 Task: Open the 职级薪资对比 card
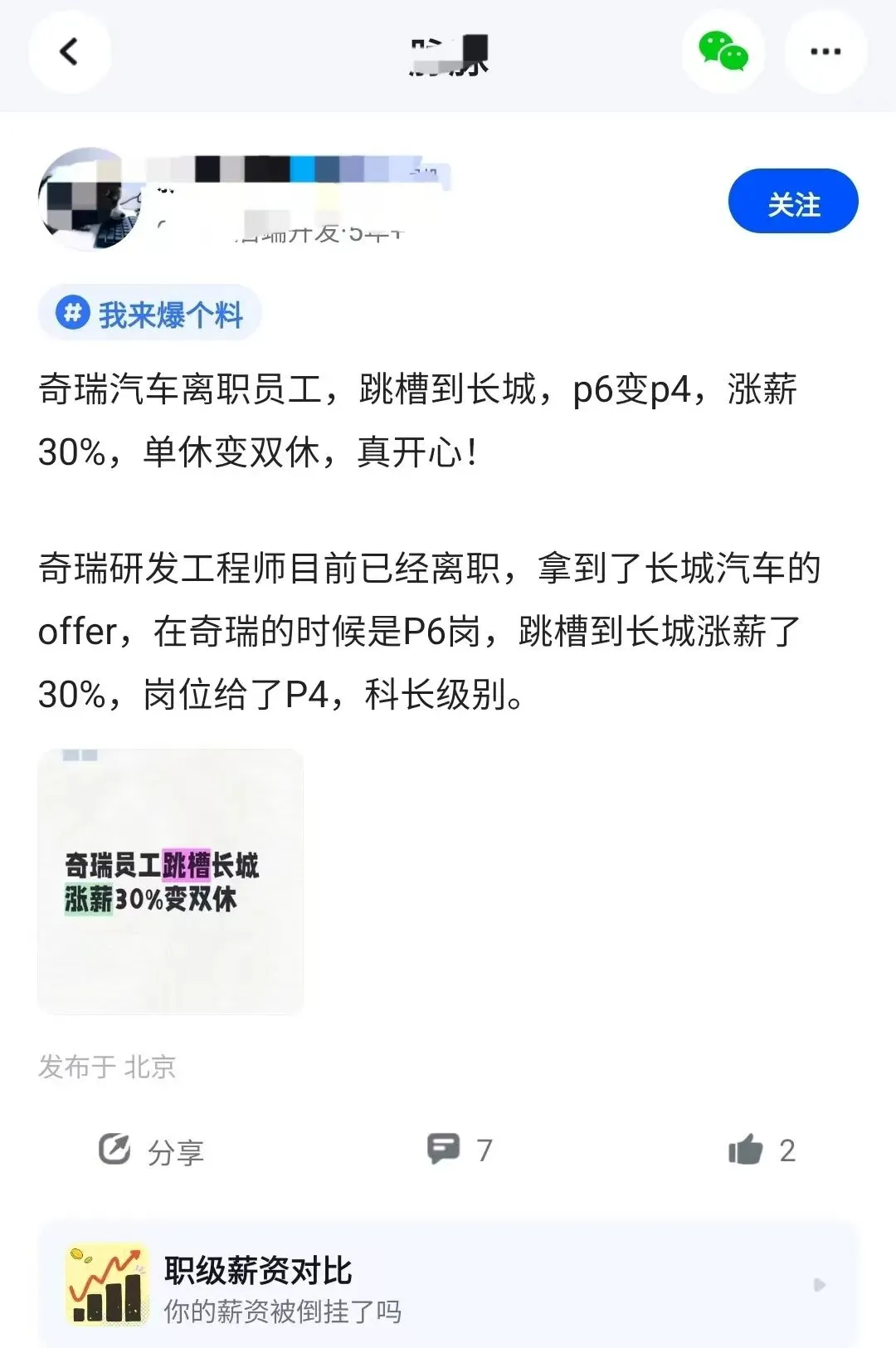(448, 1285)
